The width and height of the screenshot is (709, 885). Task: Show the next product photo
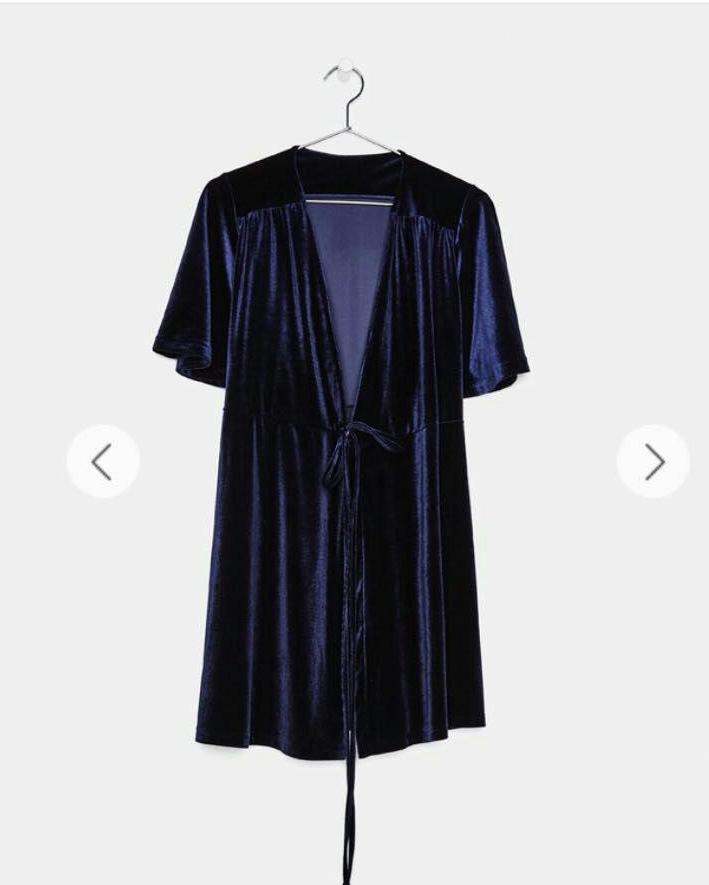tap(653, 461)
